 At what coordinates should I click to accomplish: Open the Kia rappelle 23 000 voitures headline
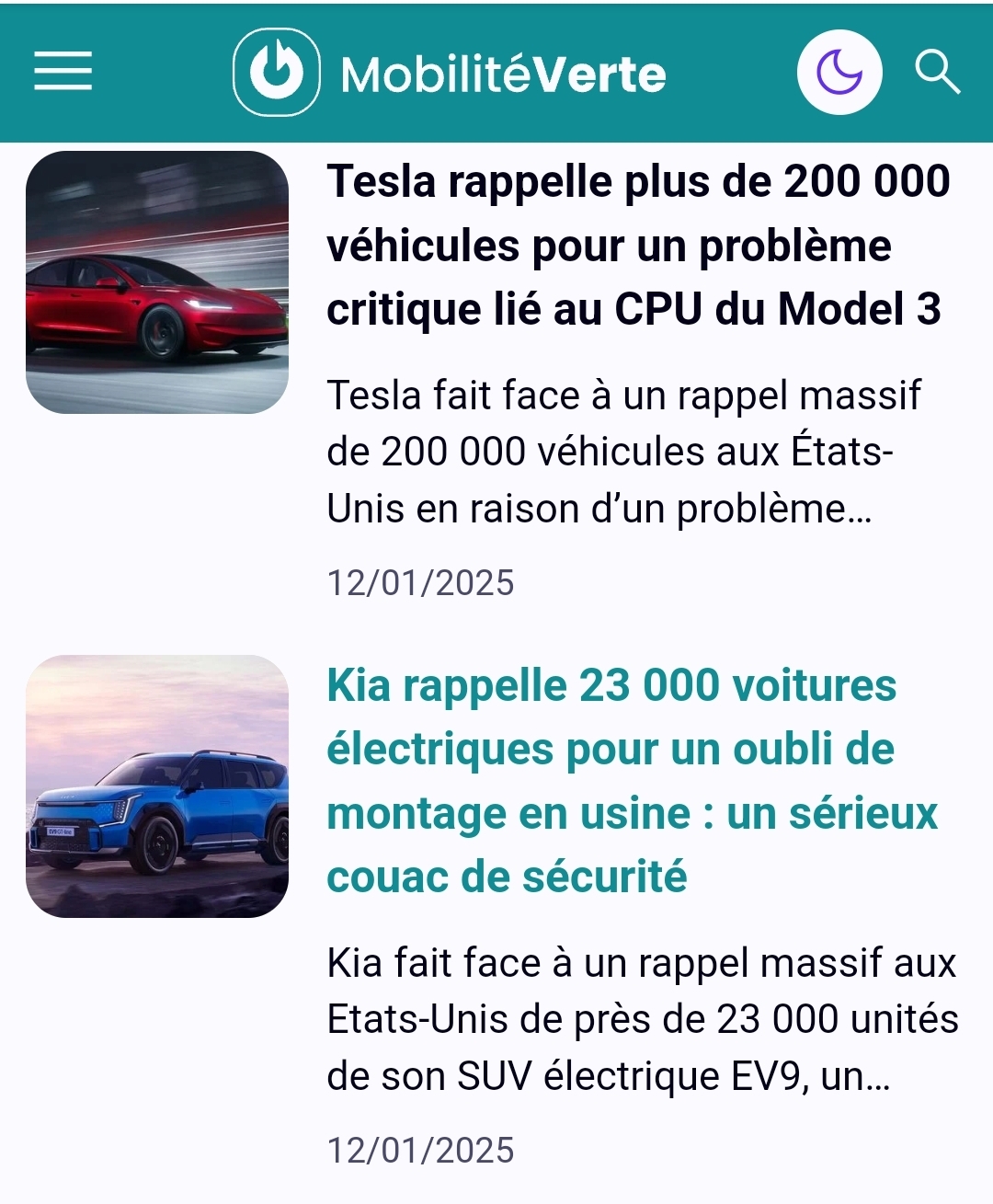point(632,781)
